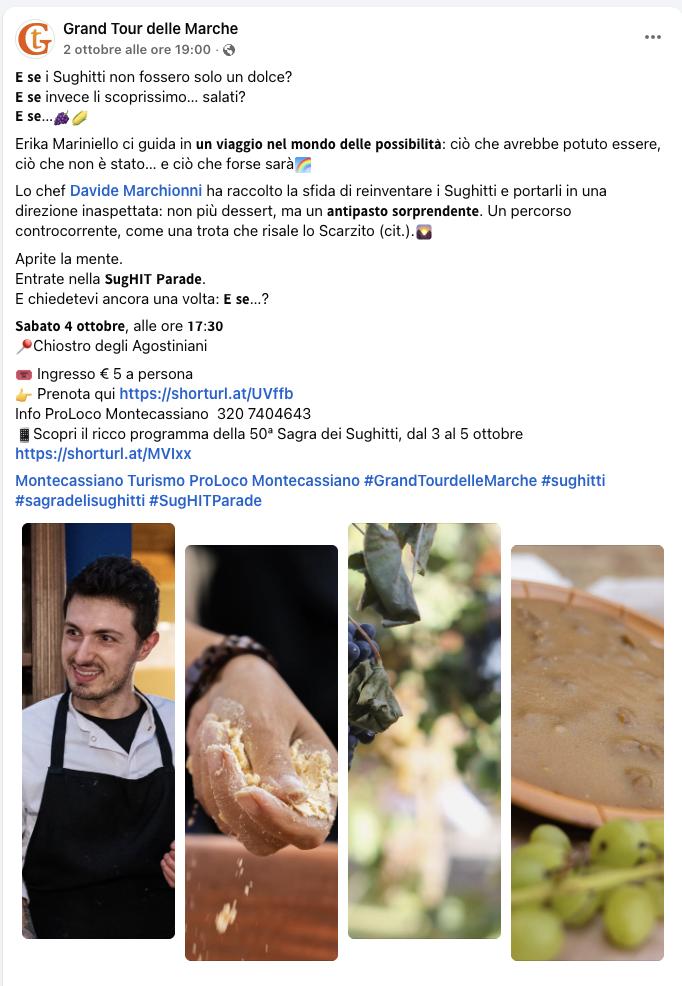Open the #GrandTourdelleMarche hashtag

click(x=450, y=481)
